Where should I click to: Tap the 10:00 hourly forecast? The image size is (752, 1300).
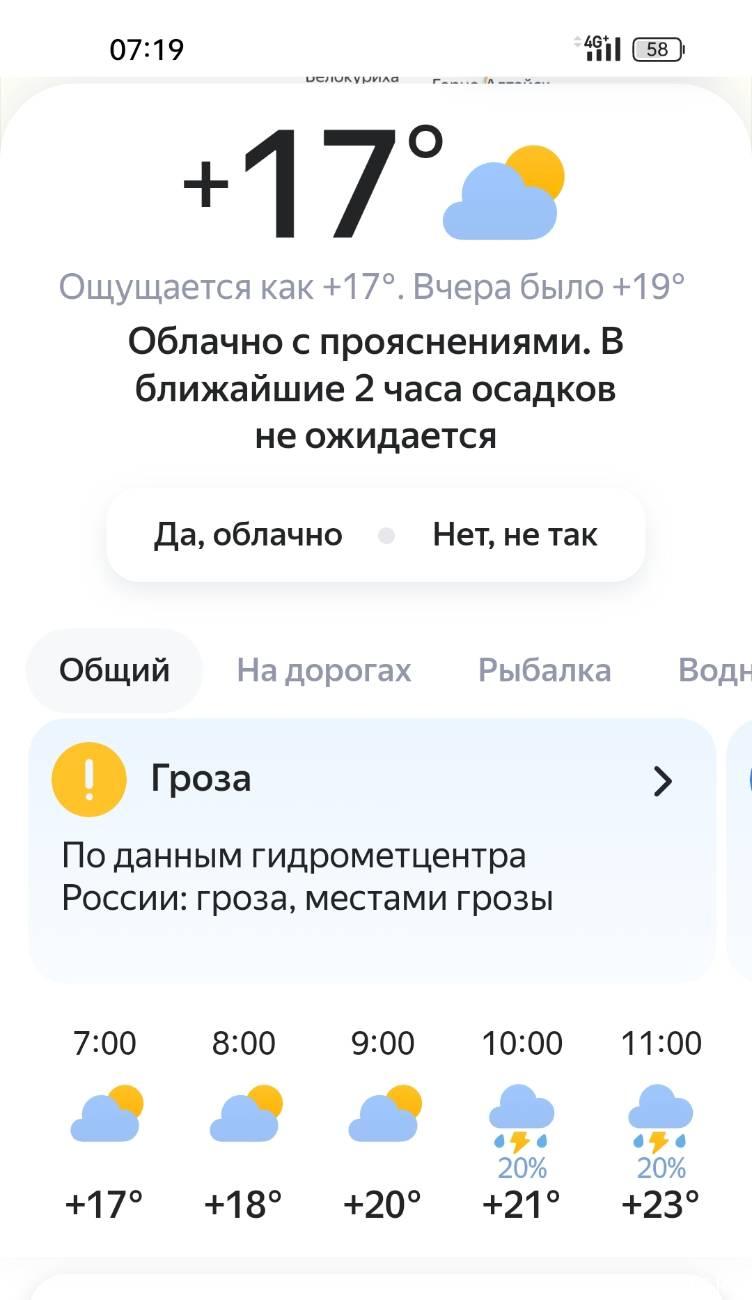[x=522, y=1125]
